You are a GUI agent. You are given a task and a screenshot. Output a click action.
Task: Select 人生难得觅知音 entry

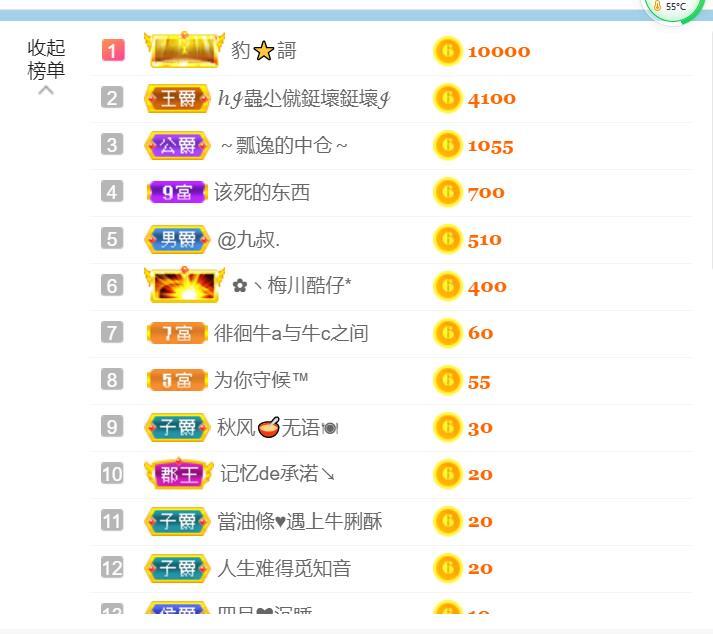pos(284,568)
